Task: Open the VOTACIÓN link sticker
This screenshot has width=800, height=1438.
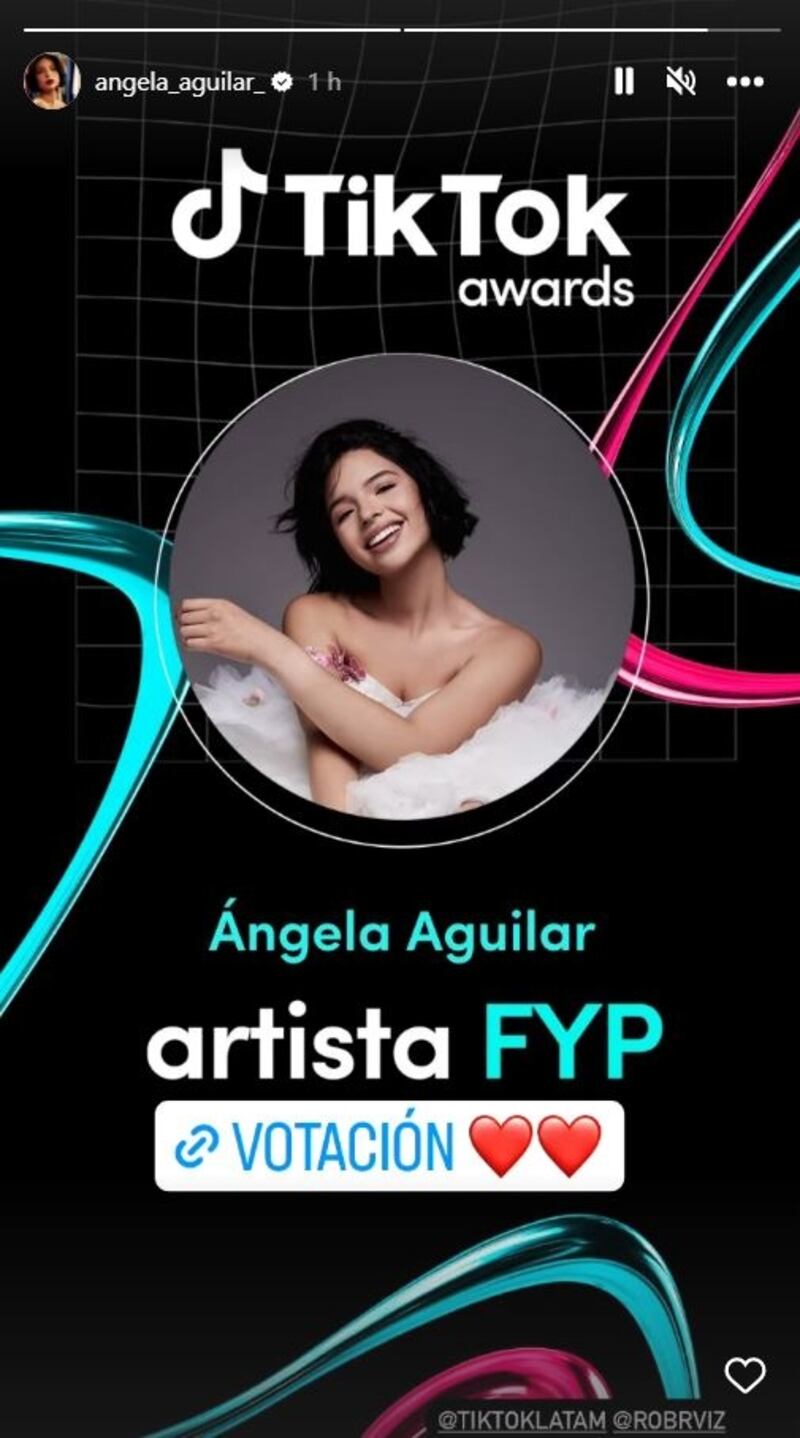Action: click(x=389, y=1145)
